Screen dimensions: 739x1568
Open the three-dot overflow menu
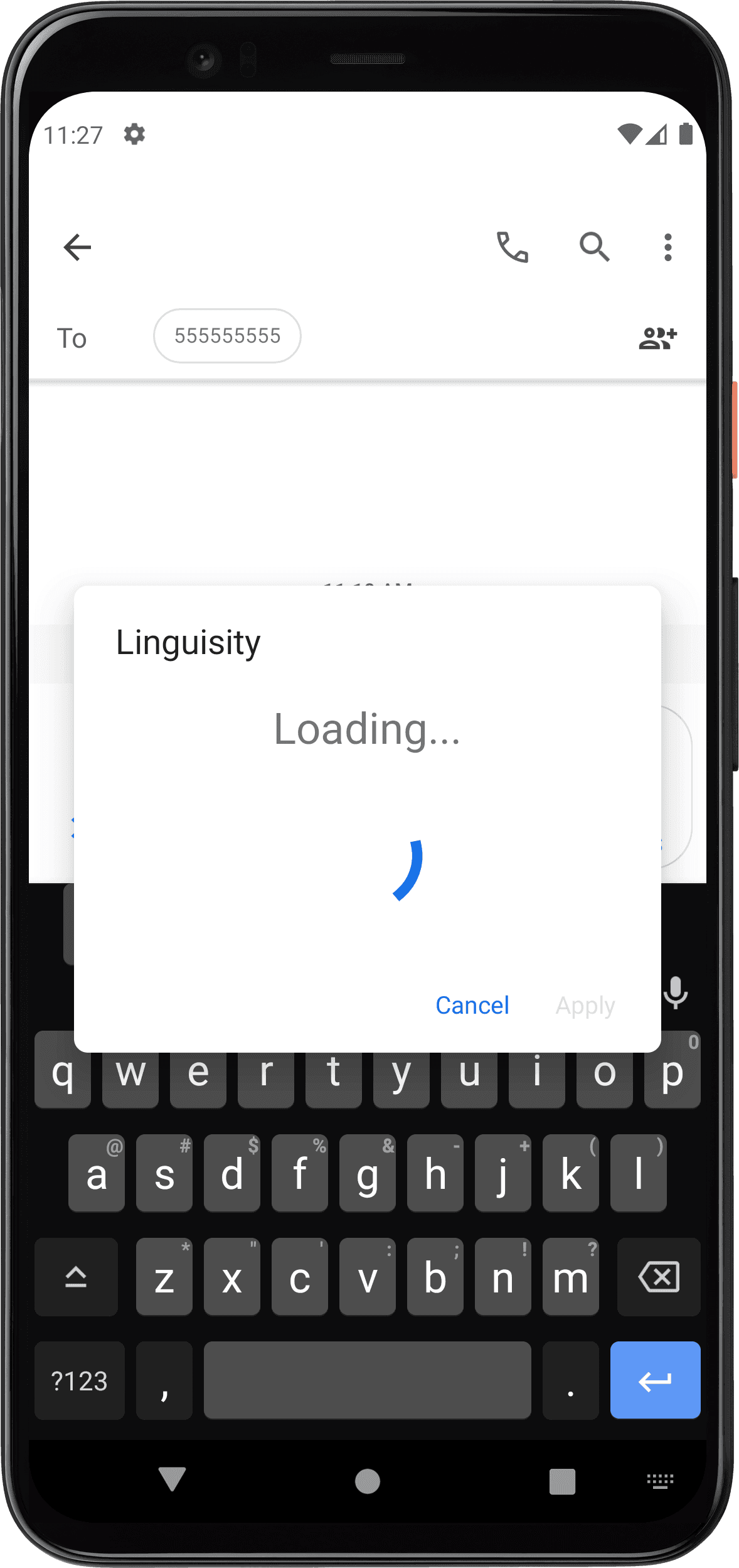(667, 247)
